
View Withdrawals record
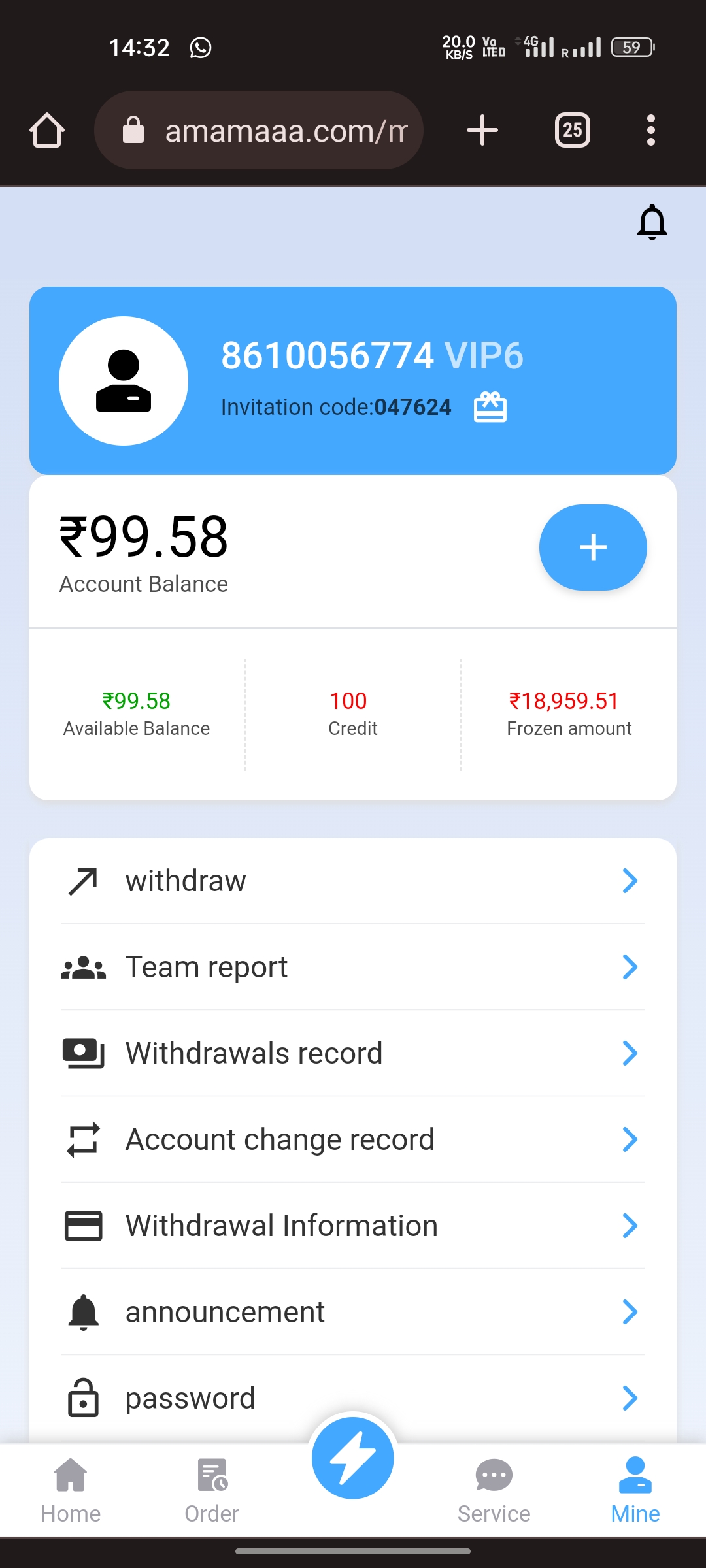(353, 1053)
